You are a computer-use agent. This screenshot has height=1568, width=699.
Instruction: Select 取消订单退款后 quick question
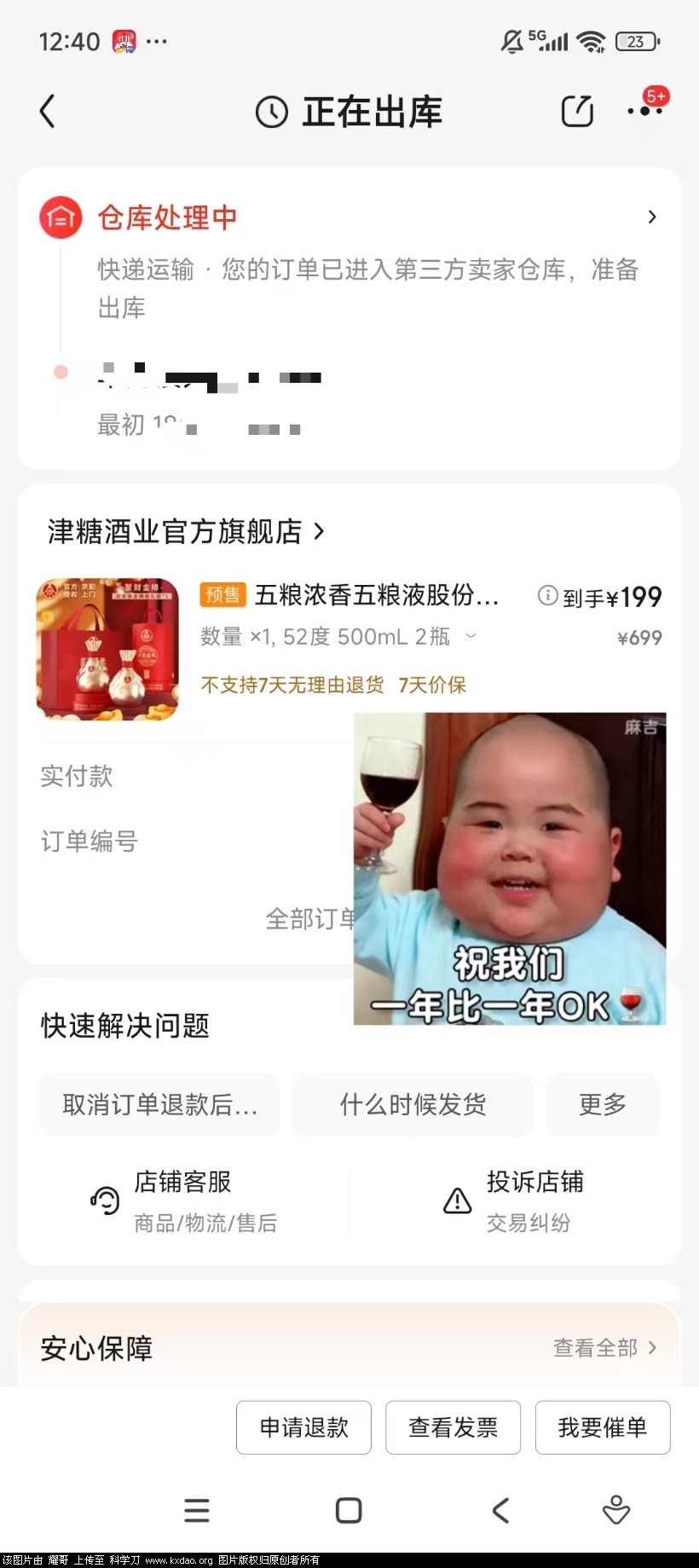click(159, 1105)
